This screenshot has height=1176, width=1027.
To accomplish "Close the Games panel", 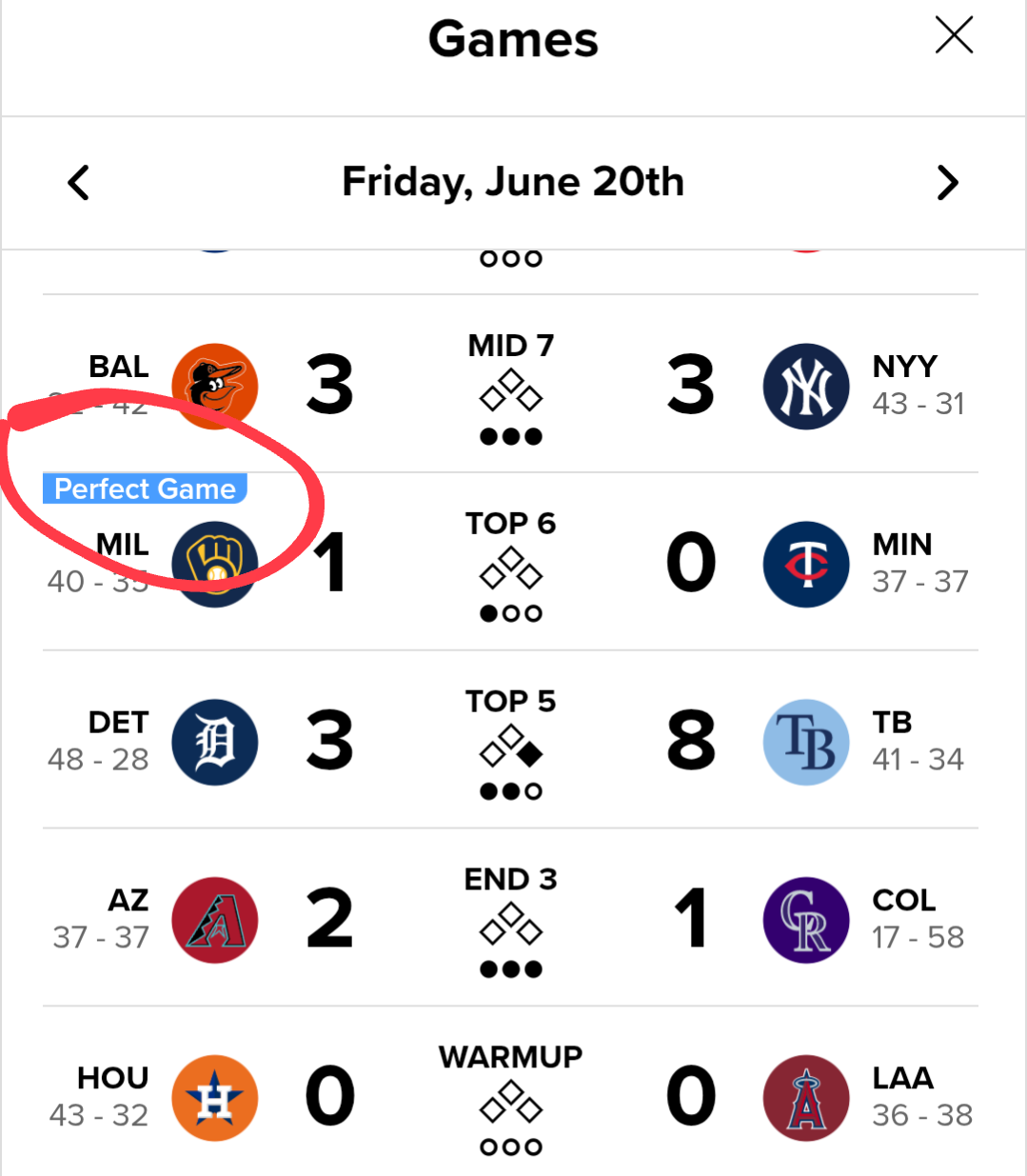I will click(954, 36).
